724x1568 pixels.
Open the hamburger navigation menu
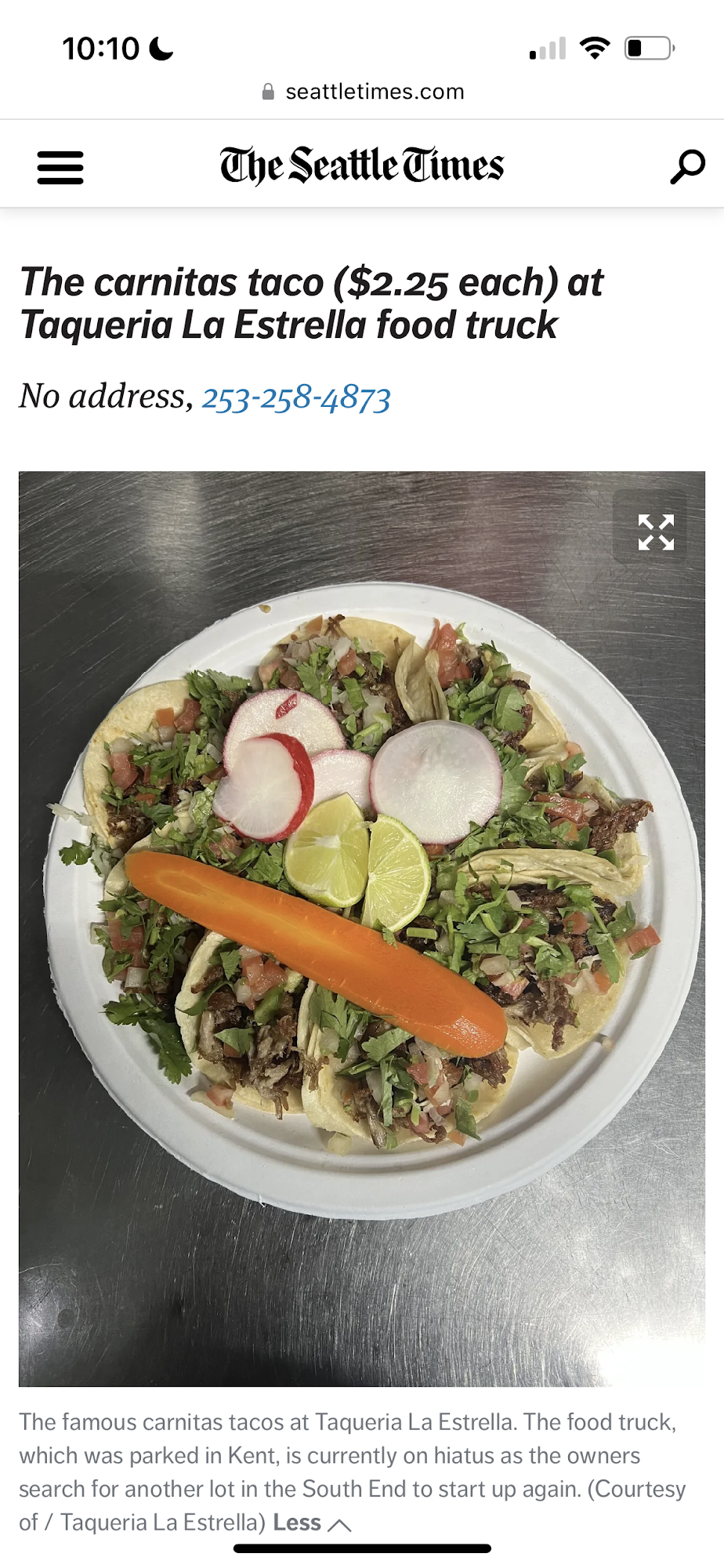[x=60, y=168]
